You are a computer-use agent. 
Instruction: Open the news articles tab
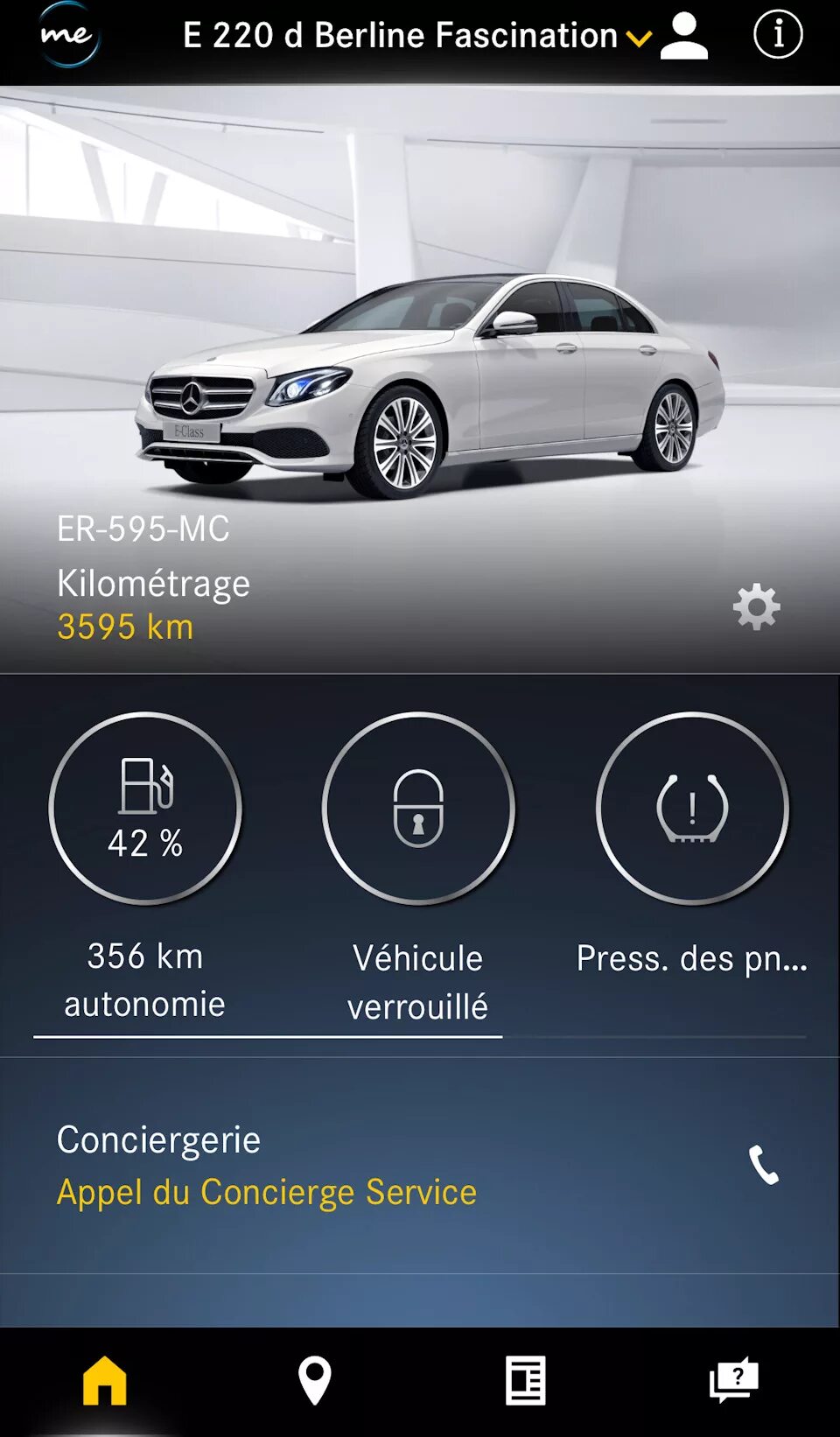pyautogui.click(x=525, y=1381)
